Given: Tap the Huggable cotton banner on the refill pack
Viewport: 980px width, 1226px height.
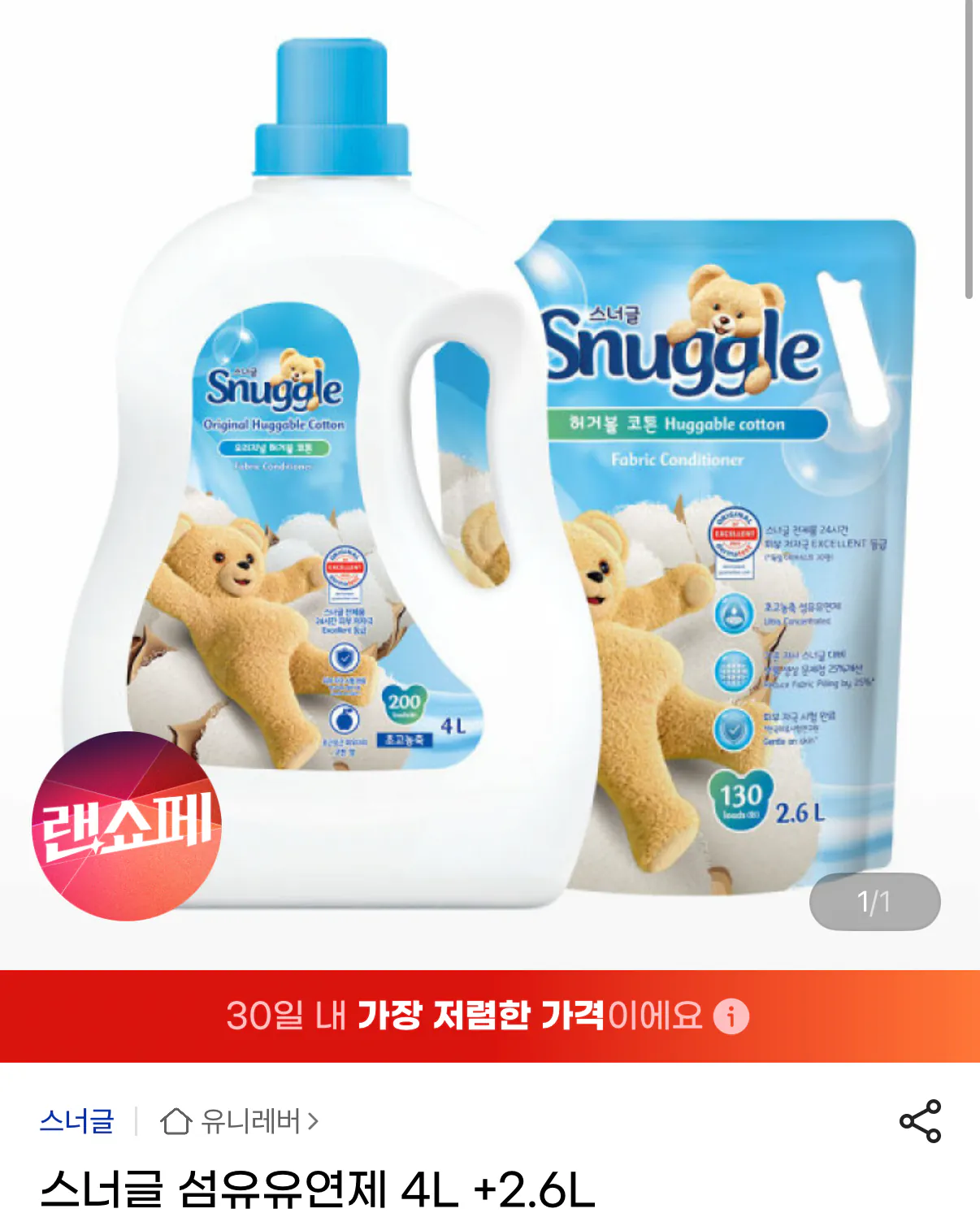Looking at the screenshot, I should [677, 423].
